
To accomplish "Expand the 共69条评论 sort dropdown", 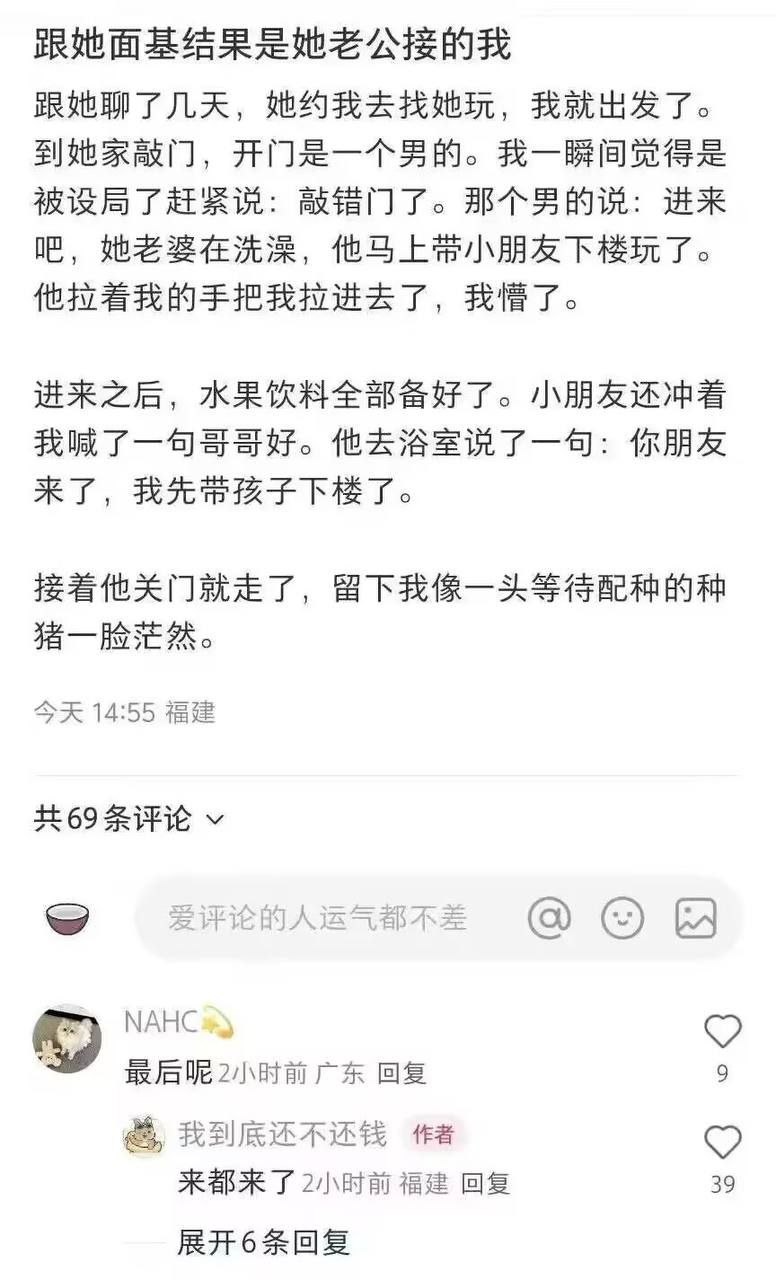I will click(130, 819).
